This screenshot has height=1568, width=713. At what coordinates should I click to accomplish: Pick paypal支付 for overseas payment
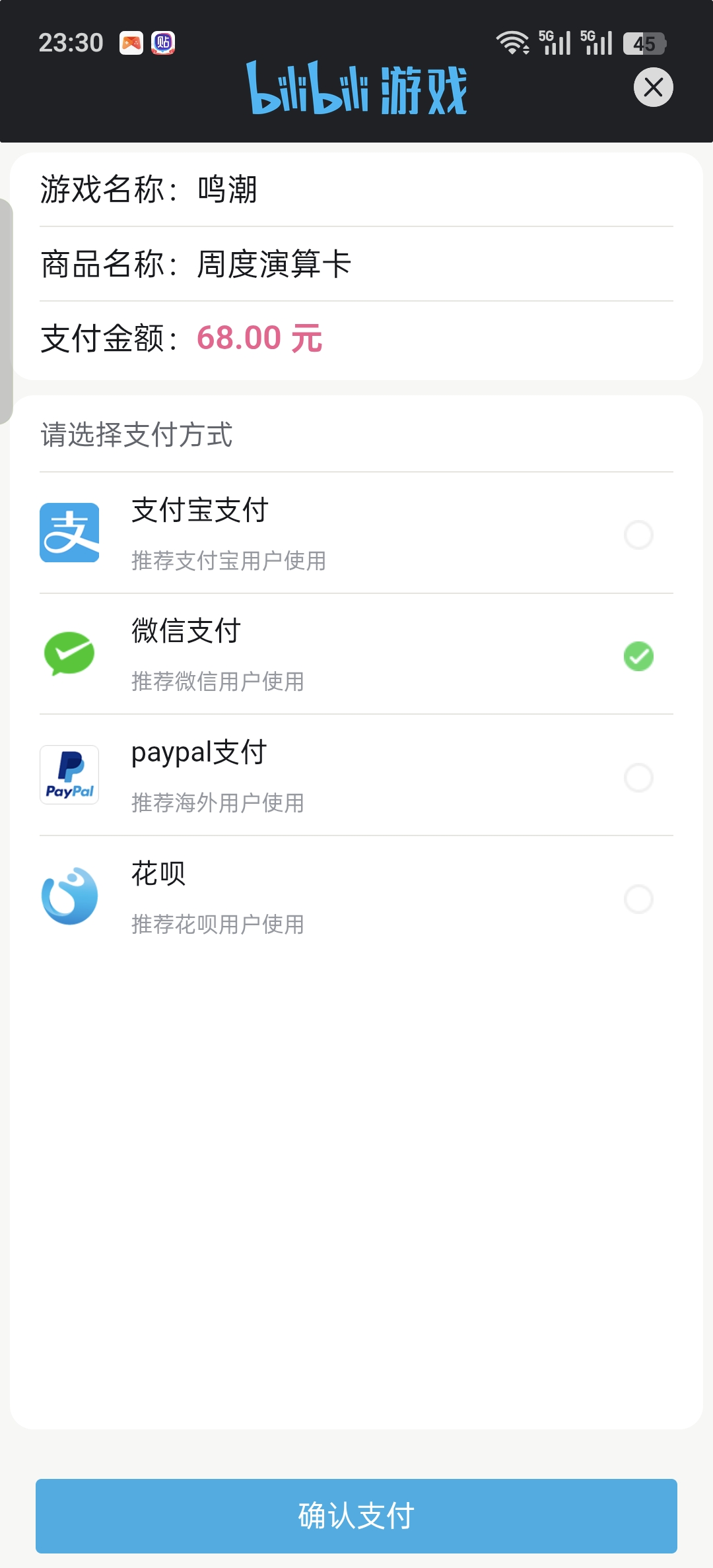coord(638,777)
